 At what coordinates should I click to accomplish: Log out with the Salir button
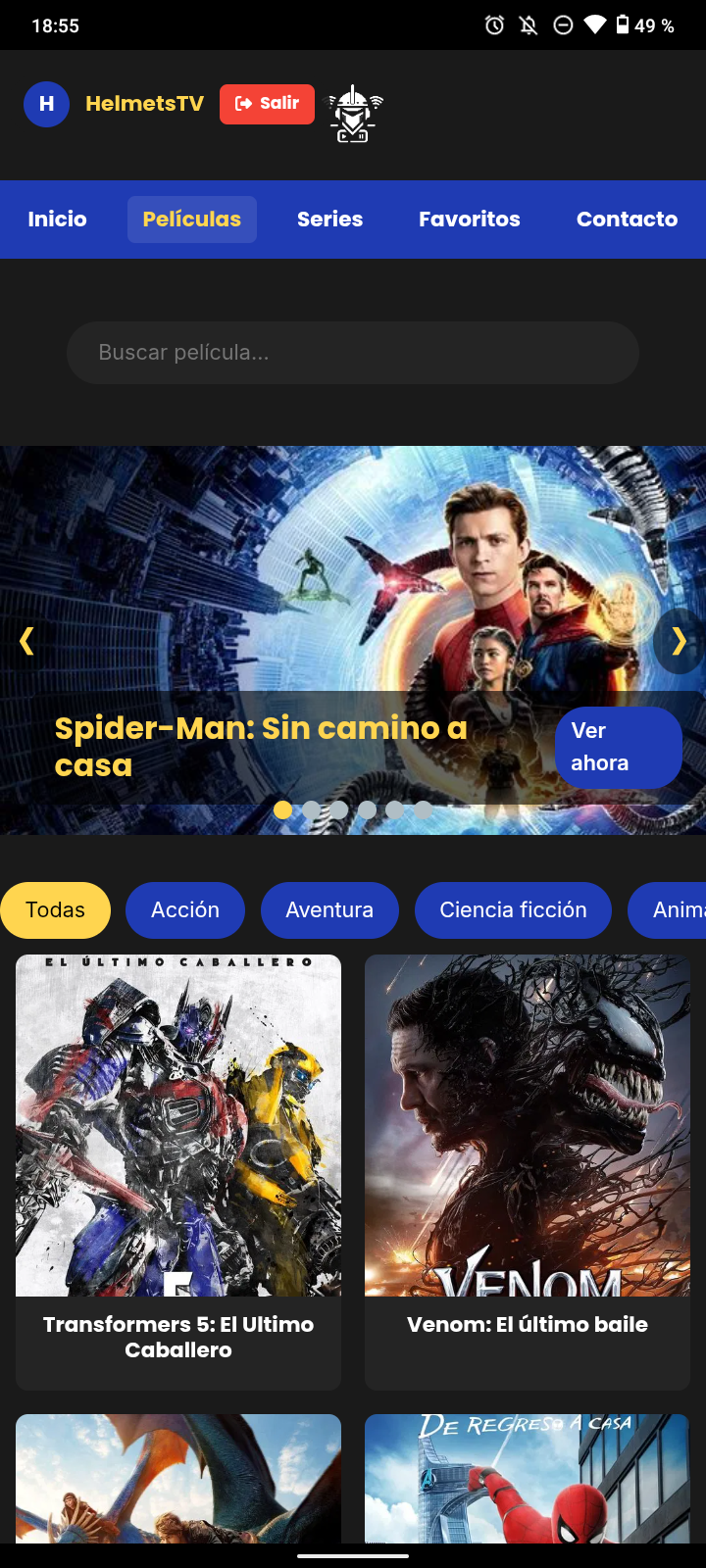tap(267, 104)
